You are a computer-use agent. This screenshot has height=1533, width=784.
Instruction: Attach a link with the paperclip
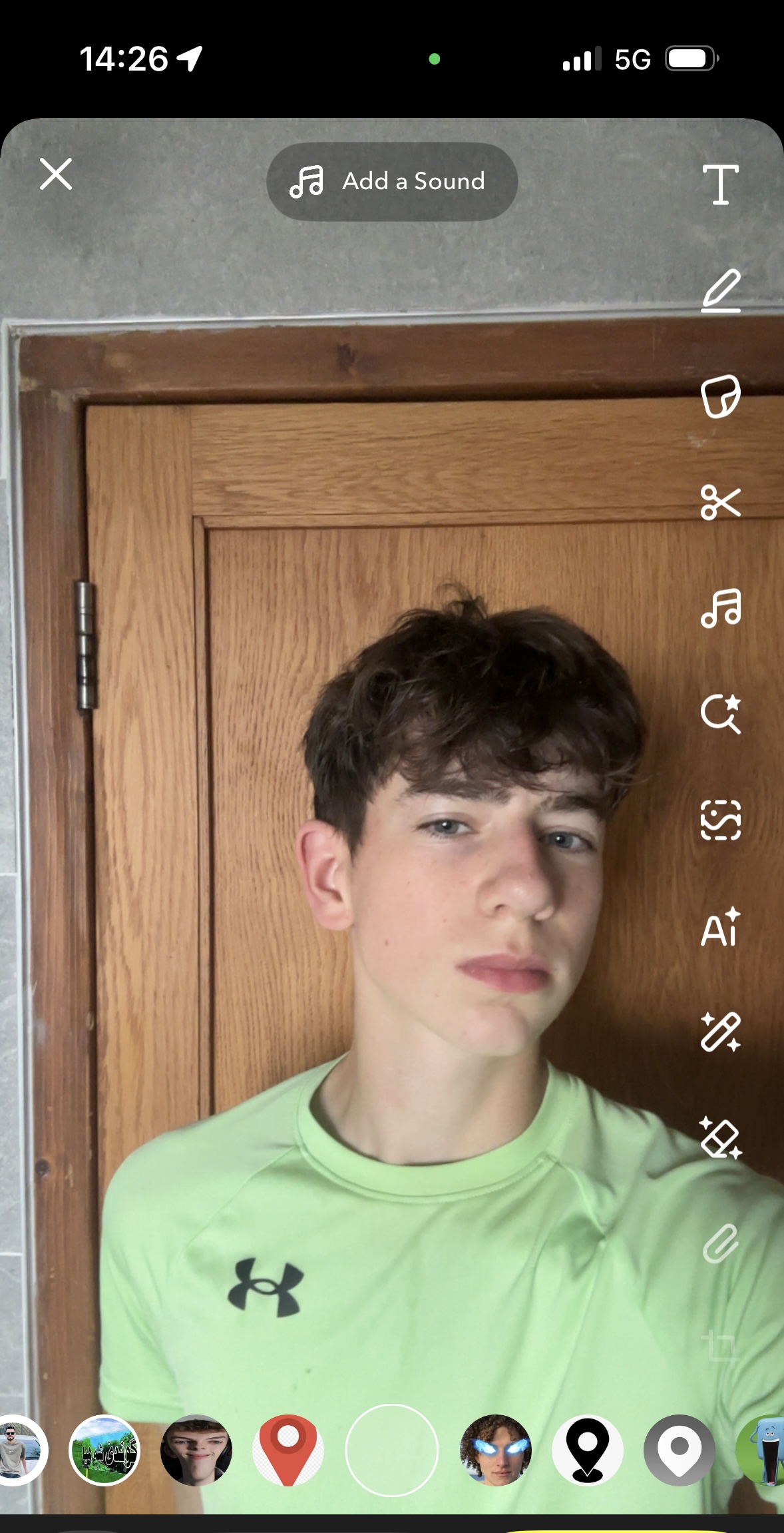coord(721,1243)
